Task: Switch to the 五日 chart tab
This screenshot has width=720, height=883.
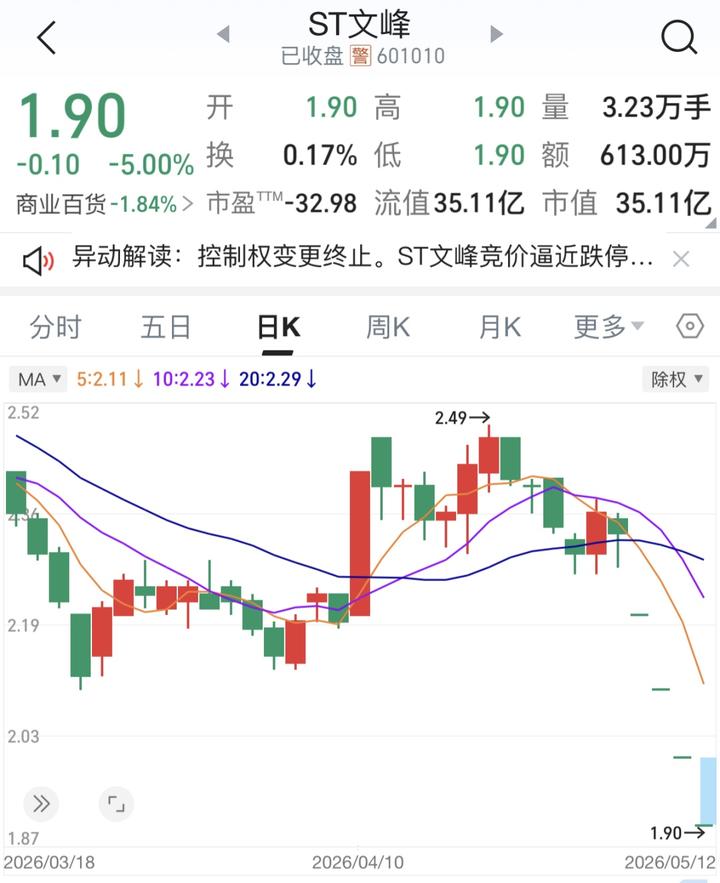Action: click(166, 327)
